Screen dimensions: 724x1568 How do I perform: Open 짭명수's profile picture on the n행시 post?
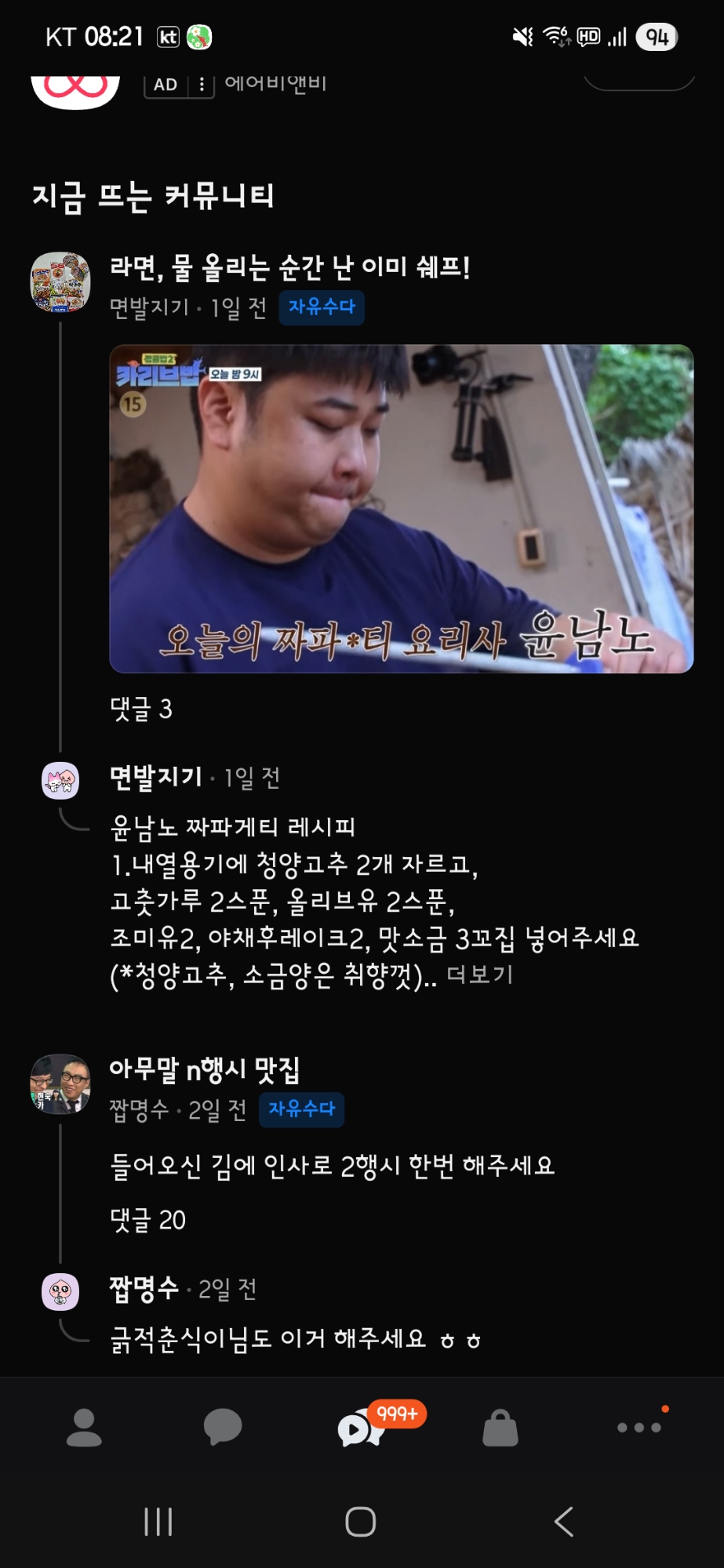click(60, 1083)
